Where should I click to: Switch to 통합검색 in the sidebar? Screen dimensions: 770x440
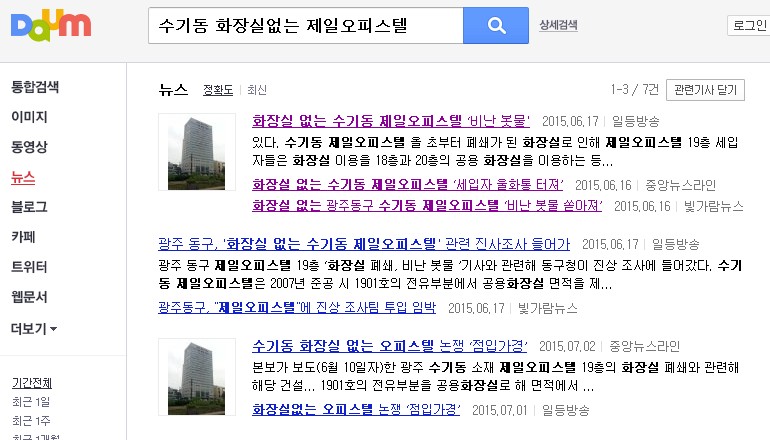pos(34,86)
